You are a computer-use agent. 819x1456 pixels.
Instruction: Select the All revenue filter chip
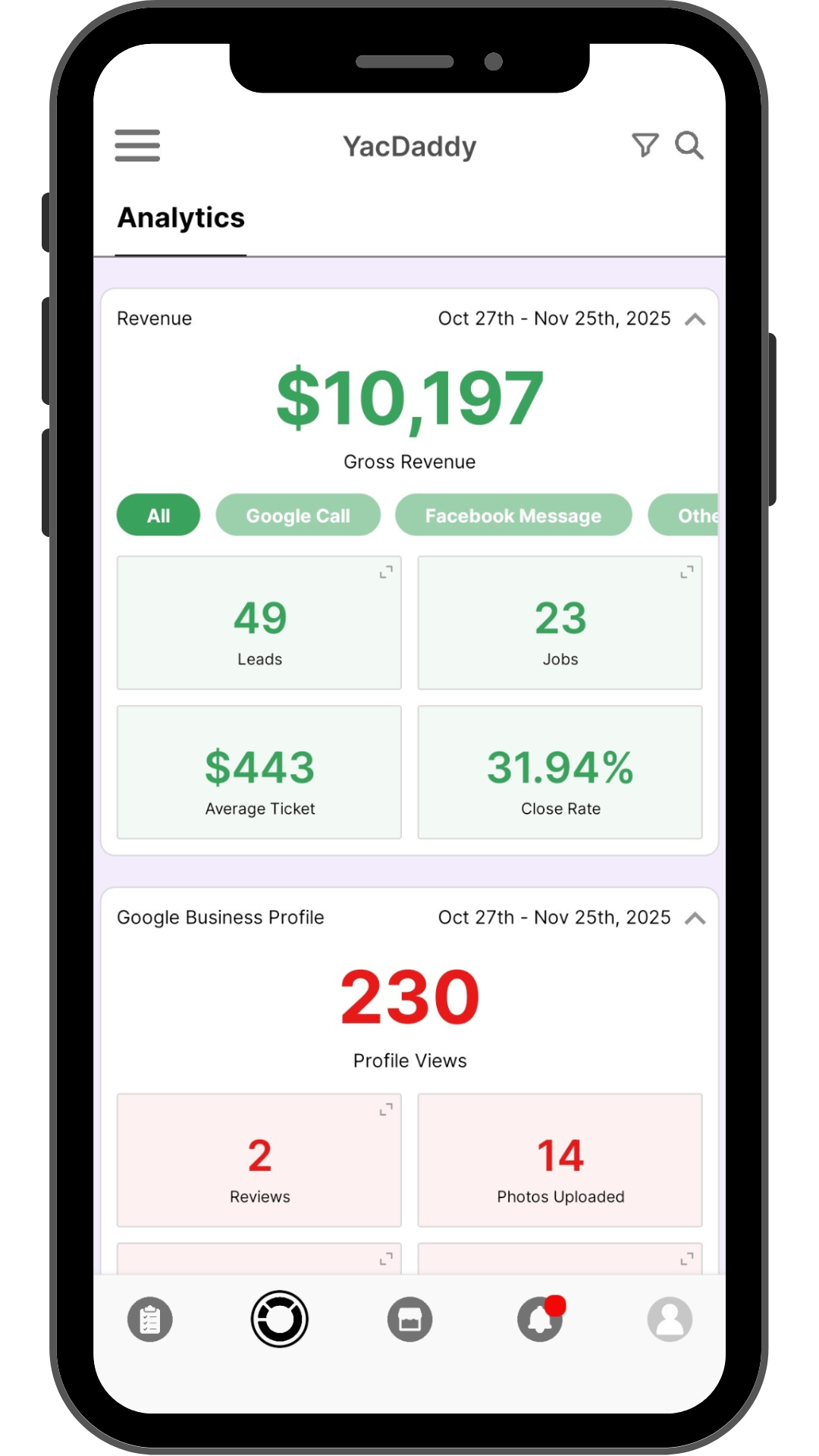pos(158,515)
